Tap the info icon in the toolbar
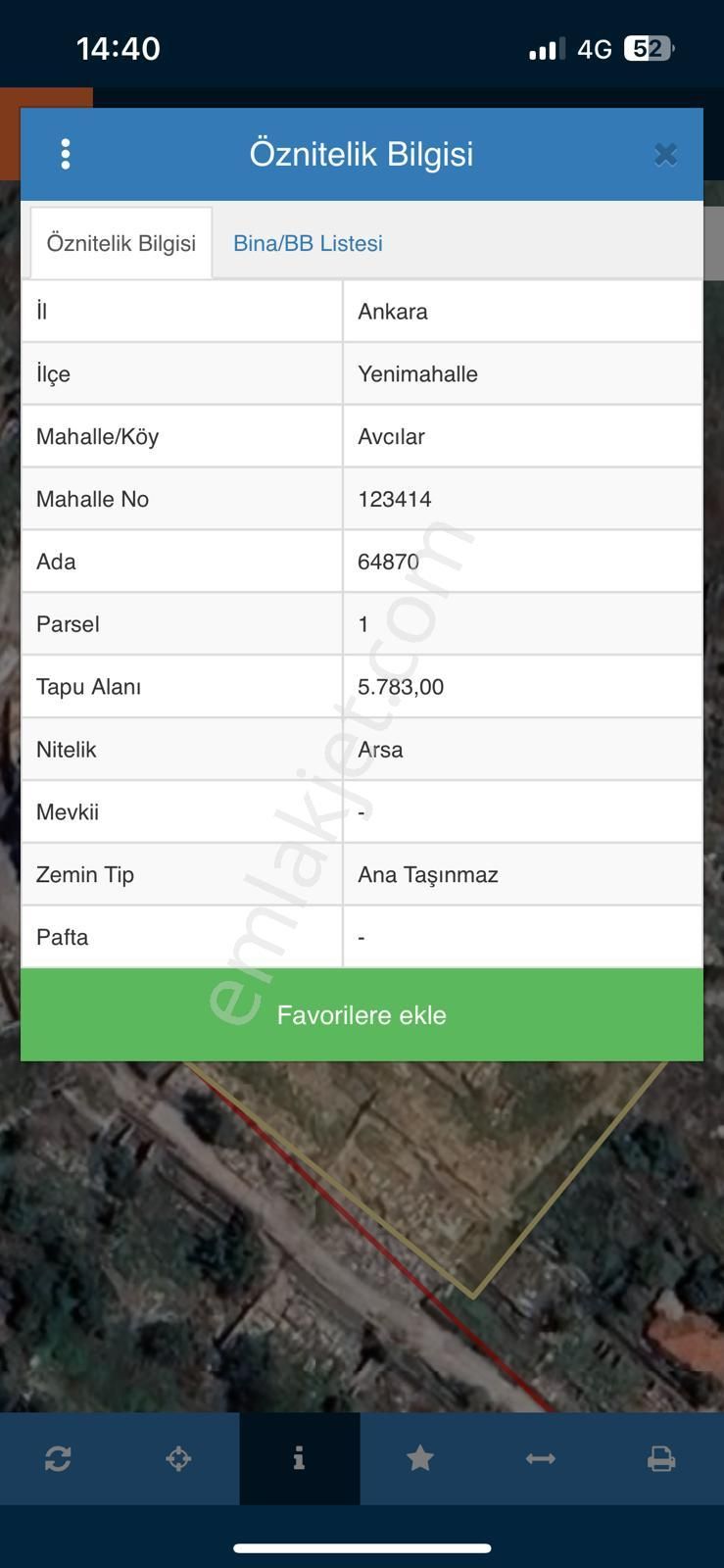The image size is (724, 1568). pos(299,1459)
